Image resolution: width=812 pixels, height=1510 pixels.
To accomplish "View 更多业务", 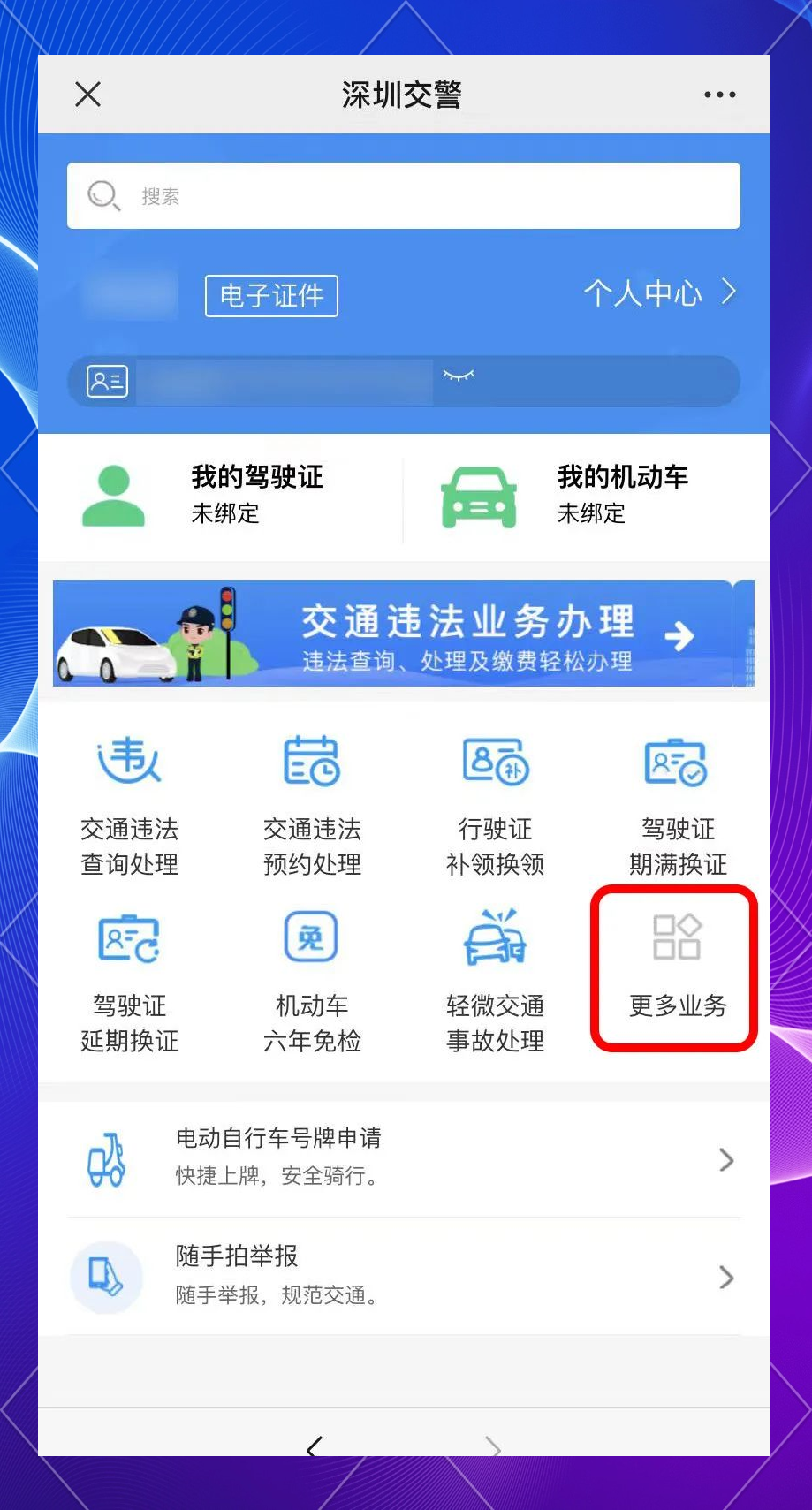I will 676,967.
